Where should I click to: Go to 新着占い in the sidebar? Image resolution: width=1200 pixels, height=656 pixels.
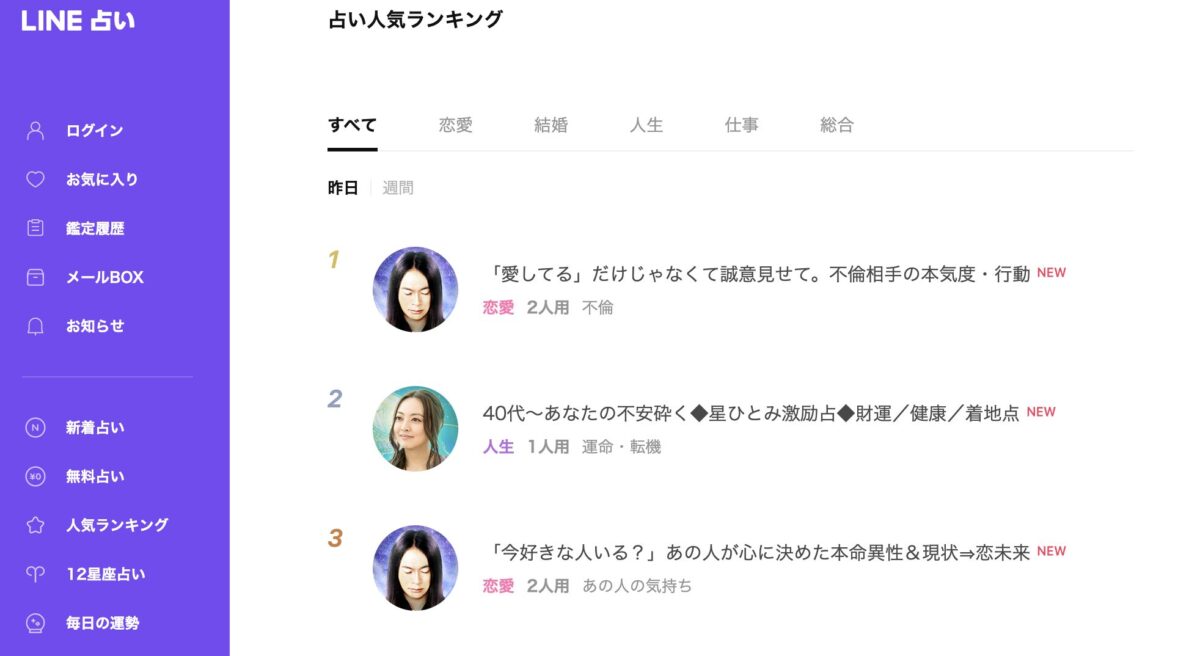(x=94, y=428)
